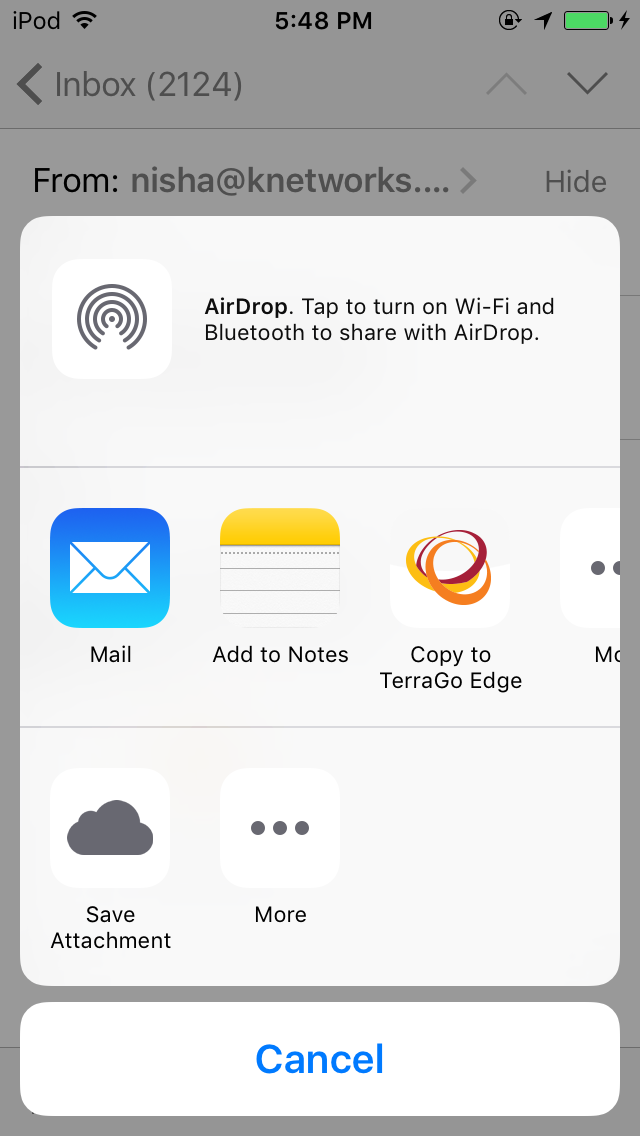
Task: Share the attachment via Mail
Action: click(110, 568)
